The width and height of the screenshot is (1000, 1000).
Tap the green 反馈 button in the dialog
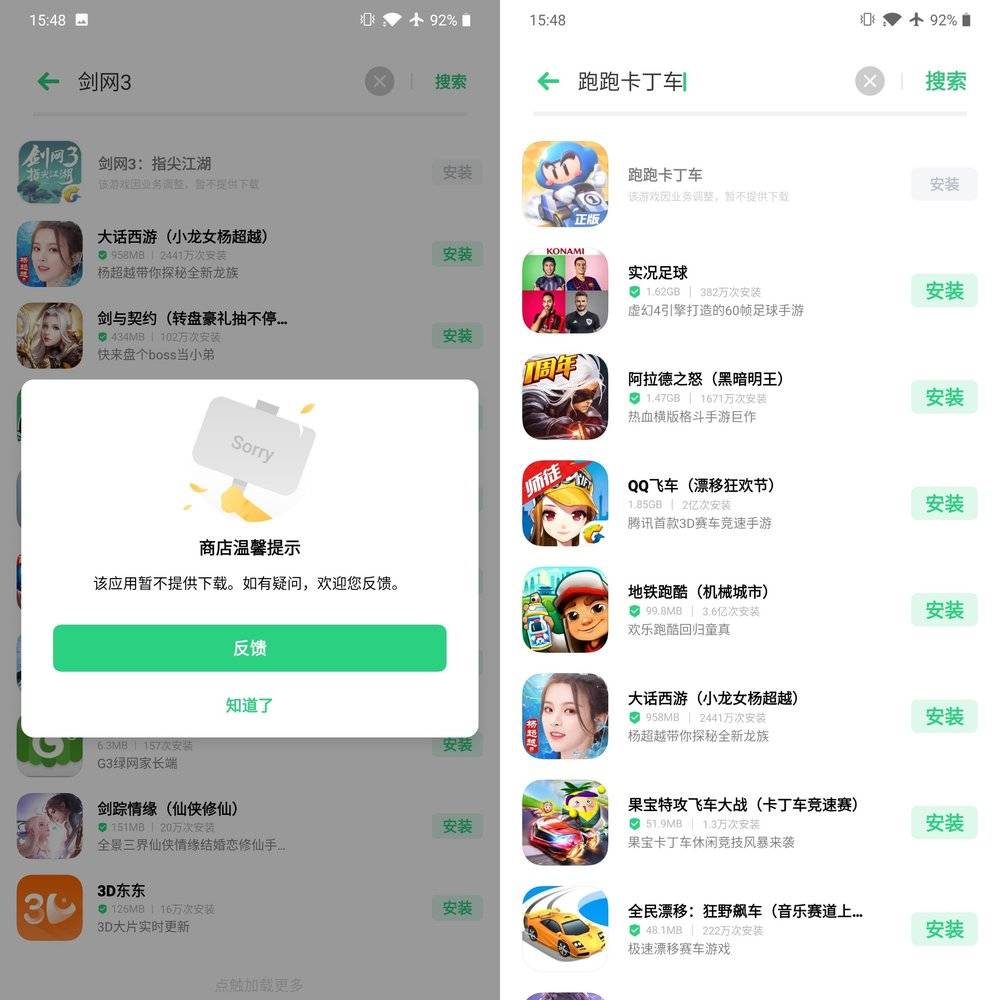tap(249, 648)
